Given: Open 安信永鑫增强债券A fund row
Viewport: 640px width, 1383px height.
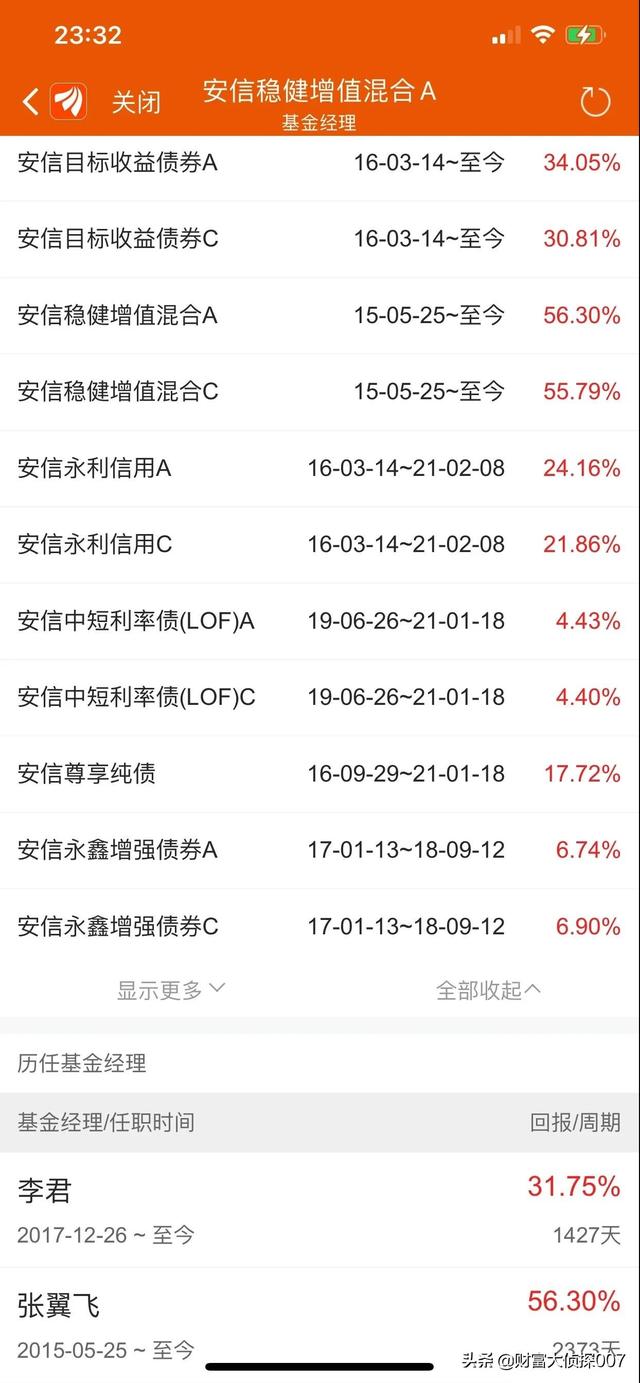Looking at the screenshot, I should (320, 850).
